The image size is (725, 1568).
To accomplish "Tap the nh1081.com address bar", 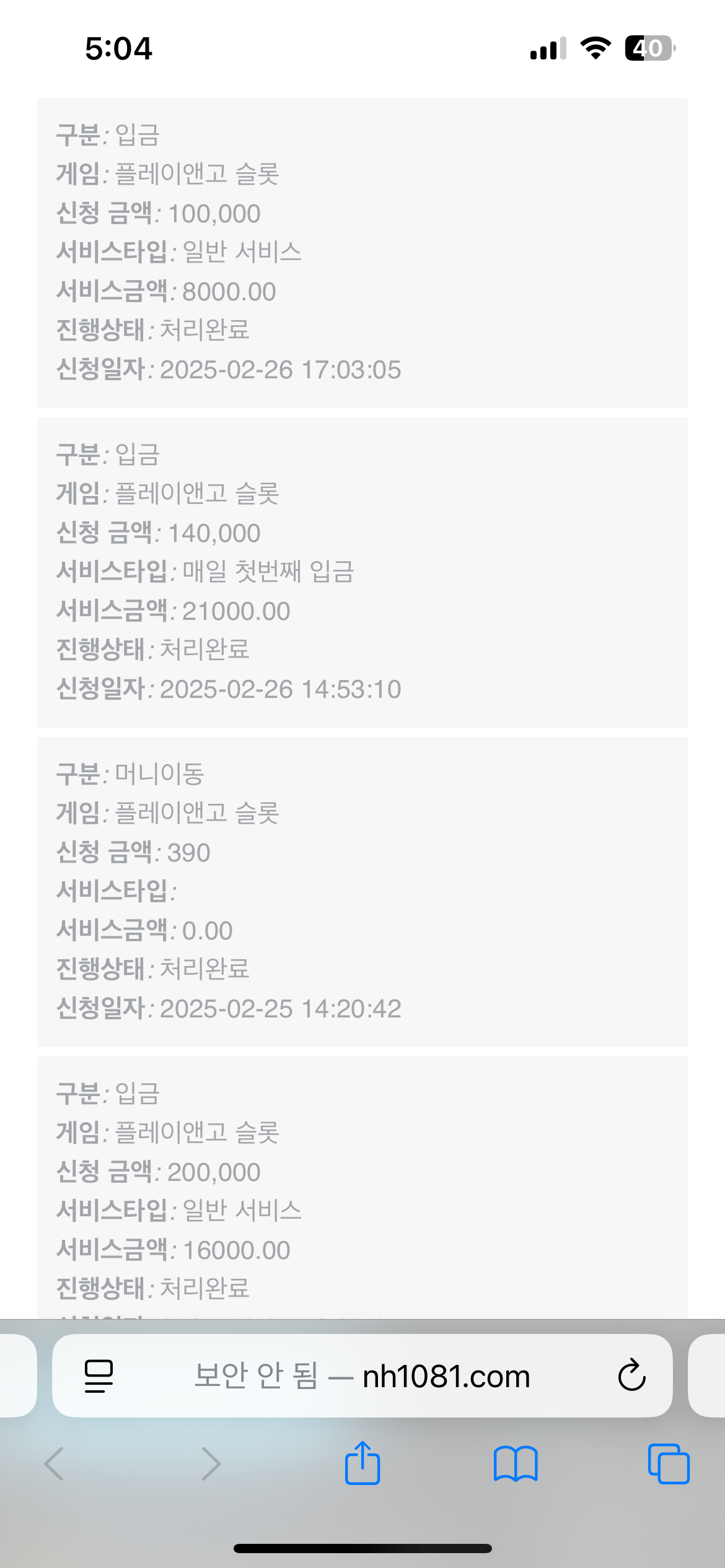I will click(362, 1376).
